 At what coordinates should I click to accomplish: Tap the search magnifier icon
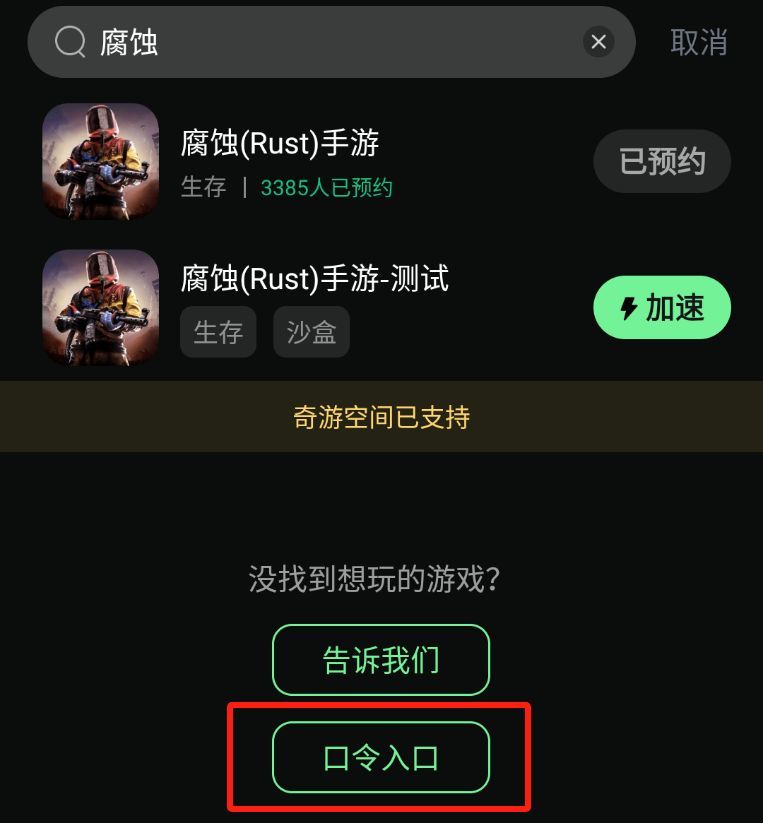[x=68, y=42]
